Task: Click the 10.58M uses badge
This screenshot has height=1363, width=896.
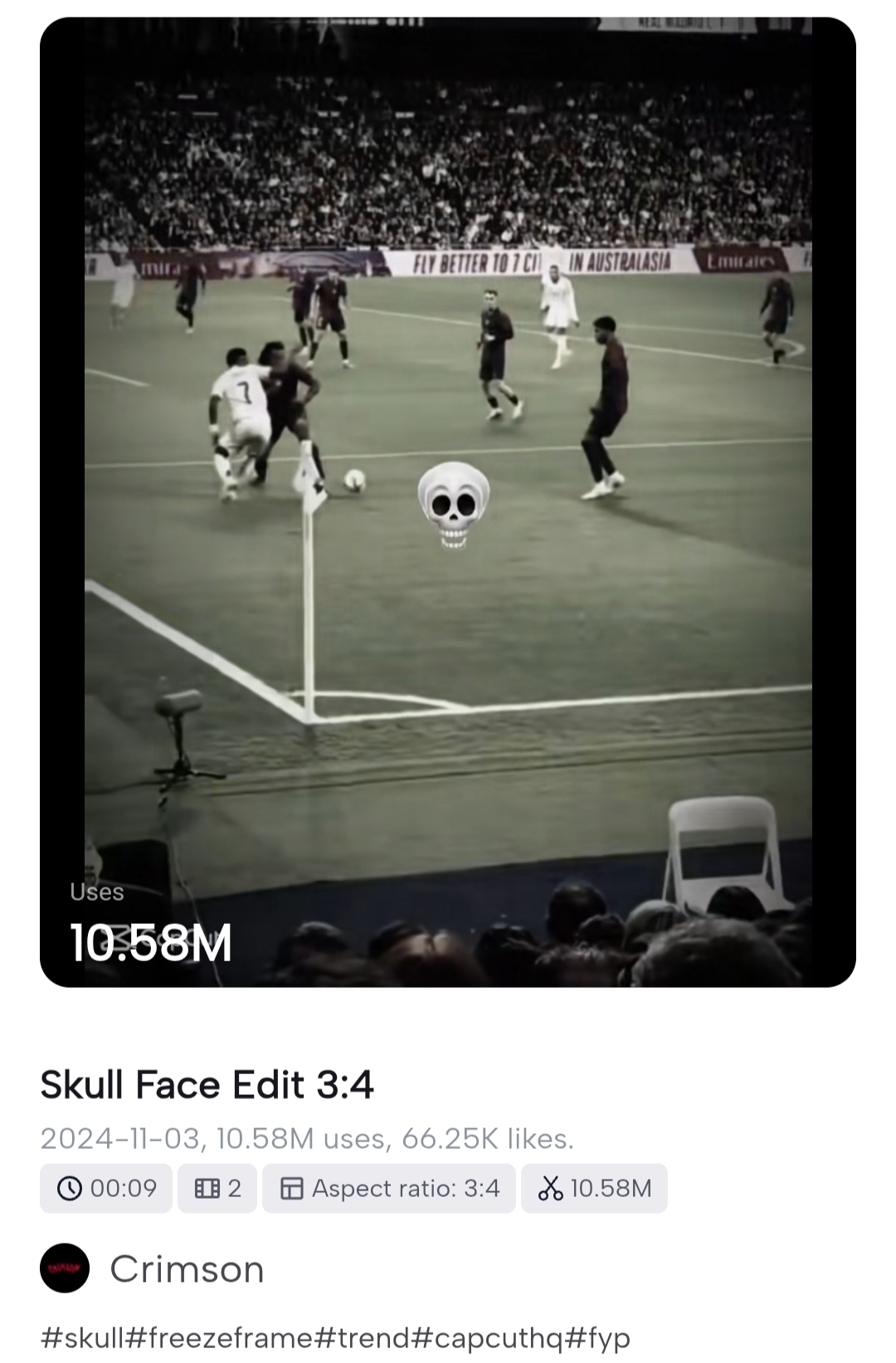Action: pos(594,1189)
